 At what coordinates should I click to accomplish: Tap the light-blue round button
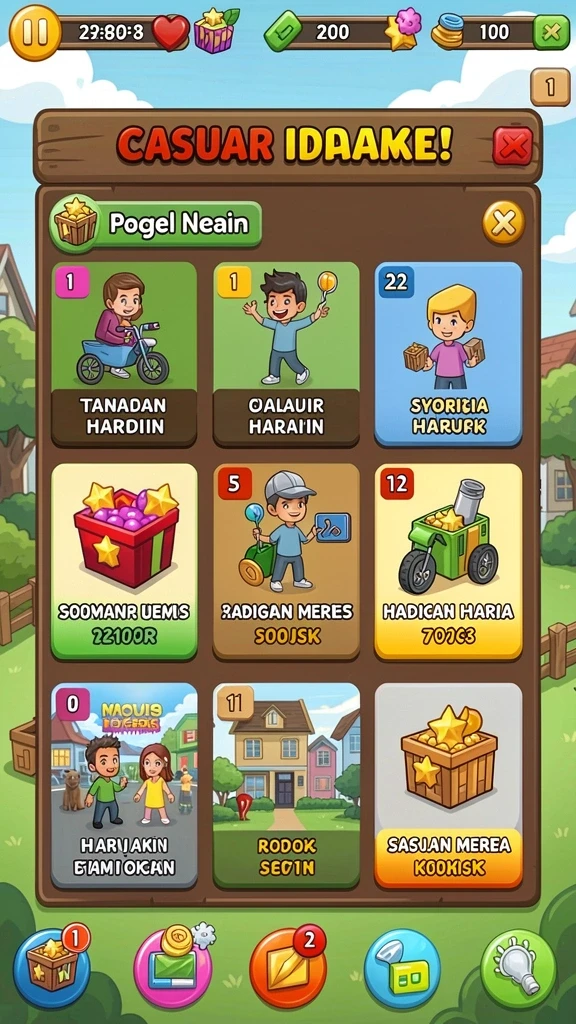[x=402, y=968]
